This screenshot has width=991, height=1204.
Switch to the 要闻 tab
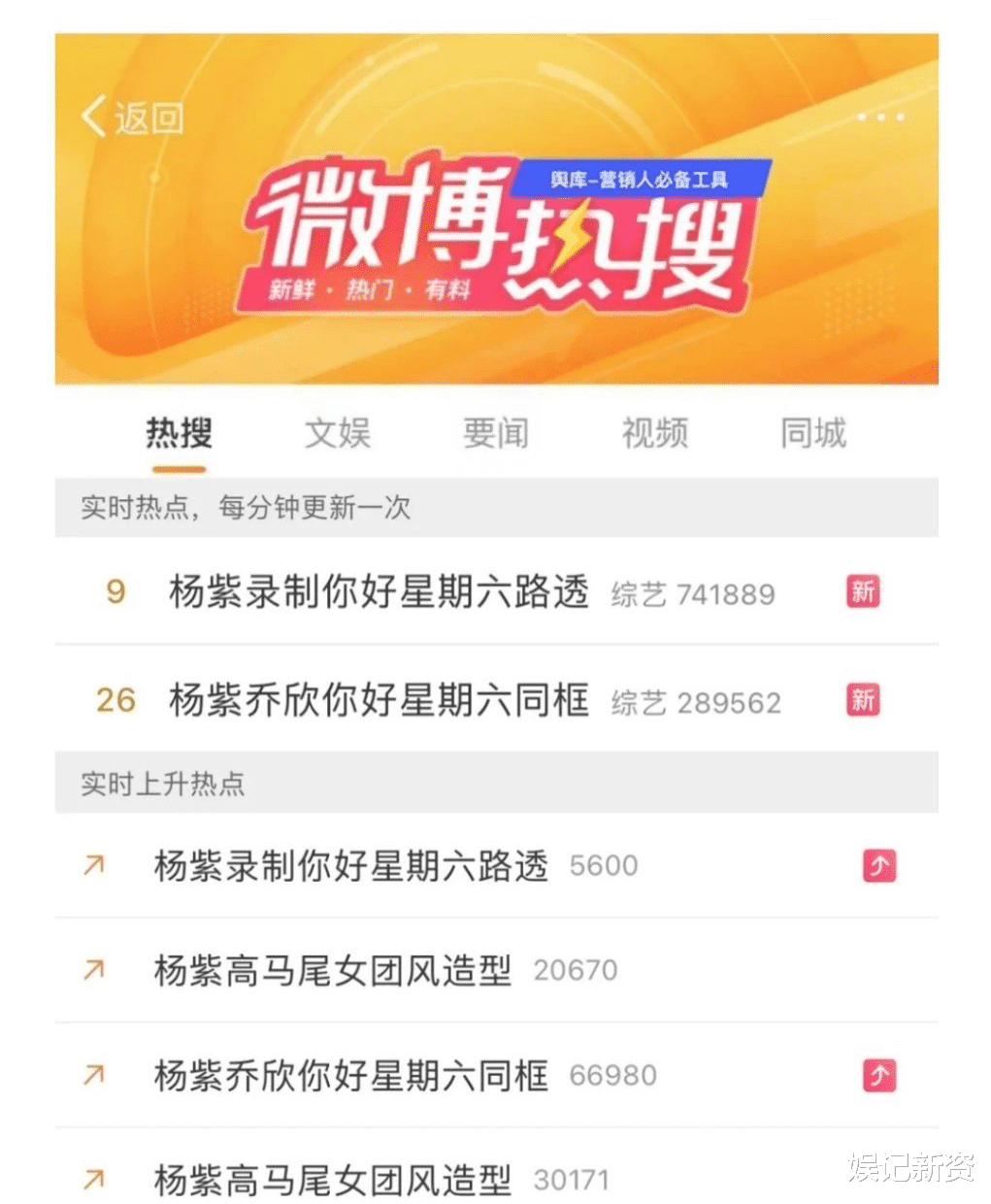[496, 433]
